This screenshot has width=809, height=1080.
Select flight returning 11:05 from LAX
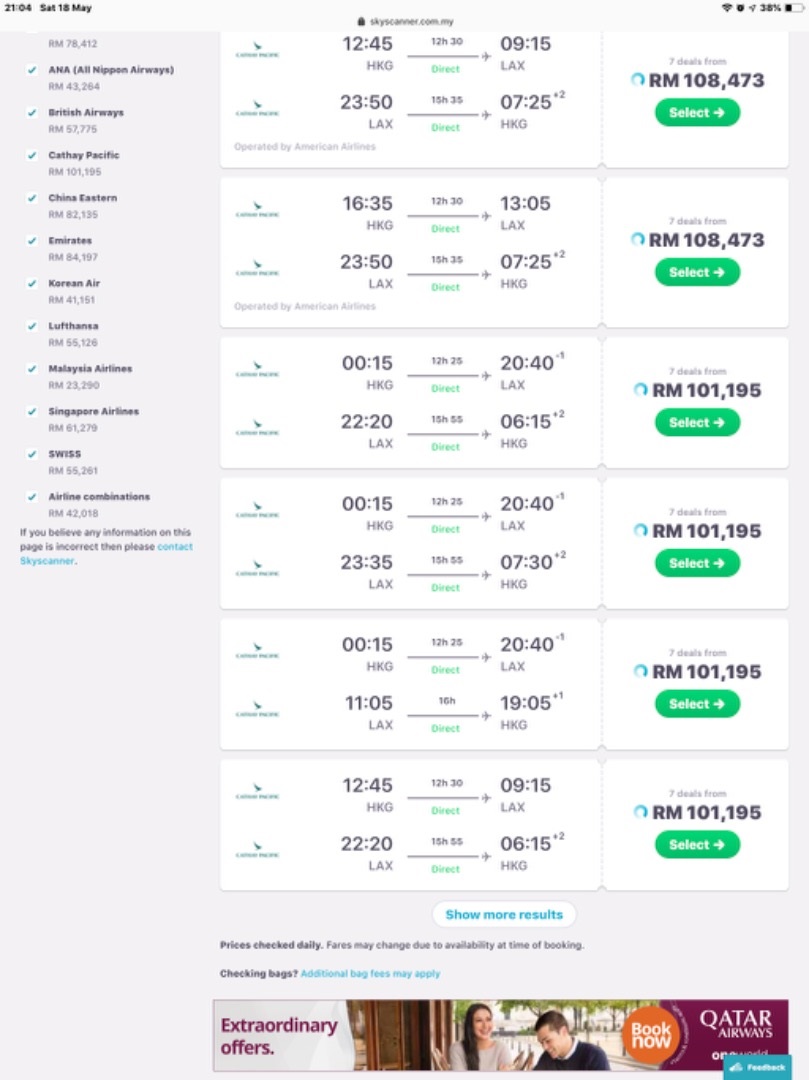click(x=697, y=704)
